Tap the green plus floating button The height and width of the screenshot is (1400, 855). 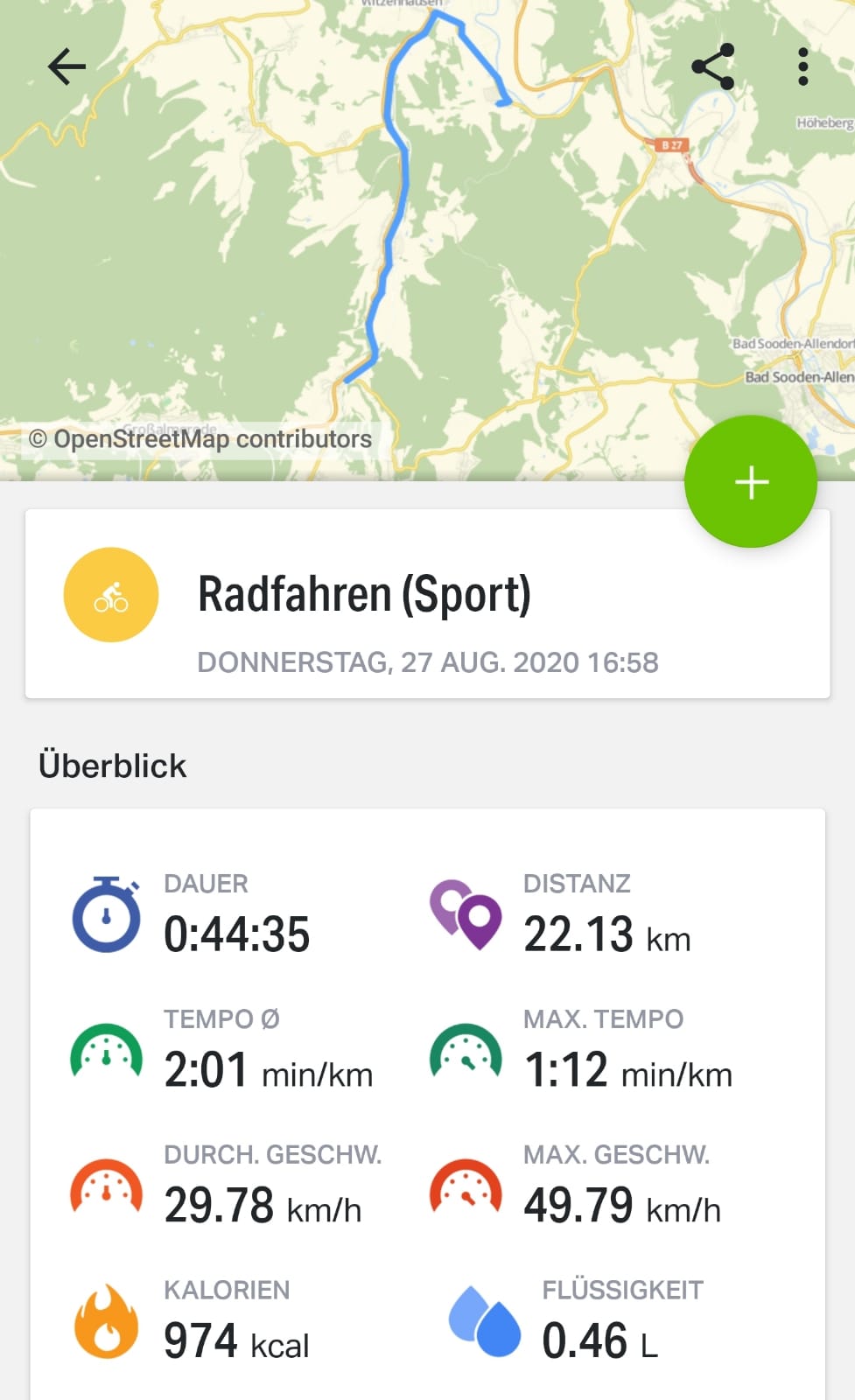[751, 482]
